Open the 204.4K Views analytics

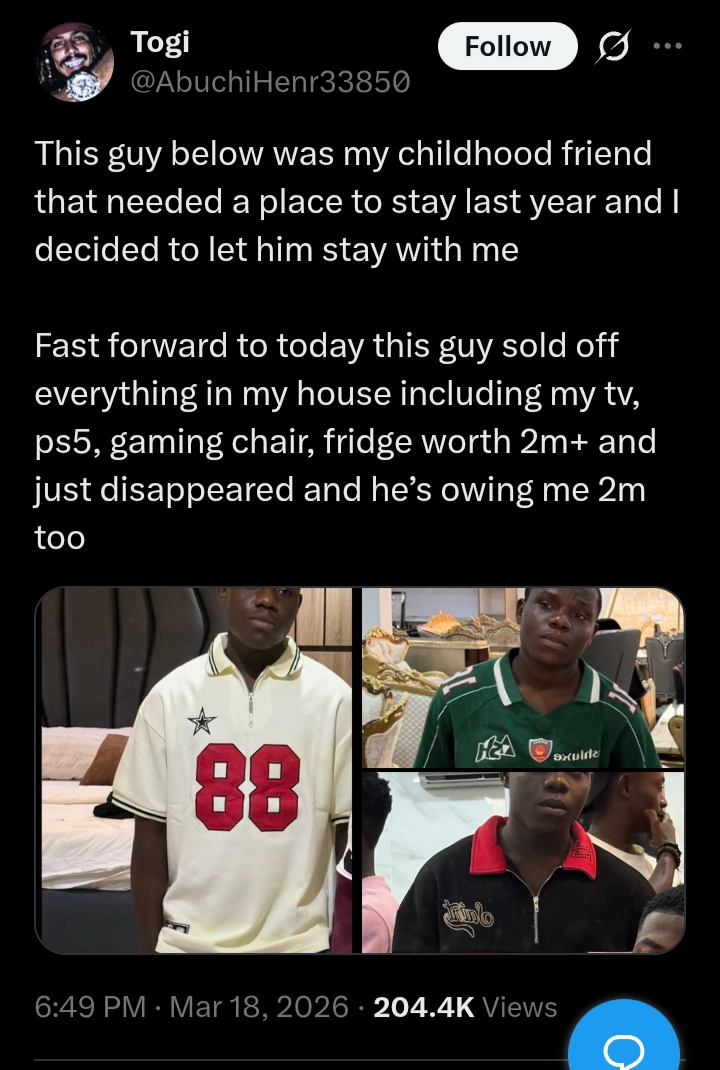coord(465,1006)
